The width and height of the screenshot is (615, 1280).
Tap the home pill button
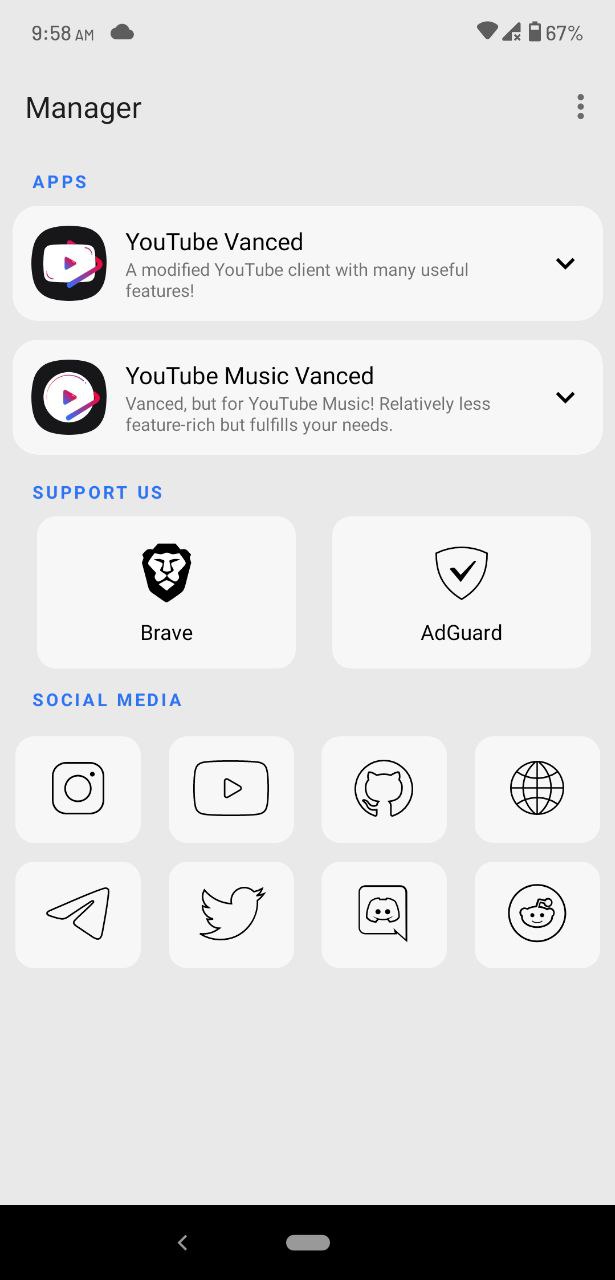tap(308, 1243)
